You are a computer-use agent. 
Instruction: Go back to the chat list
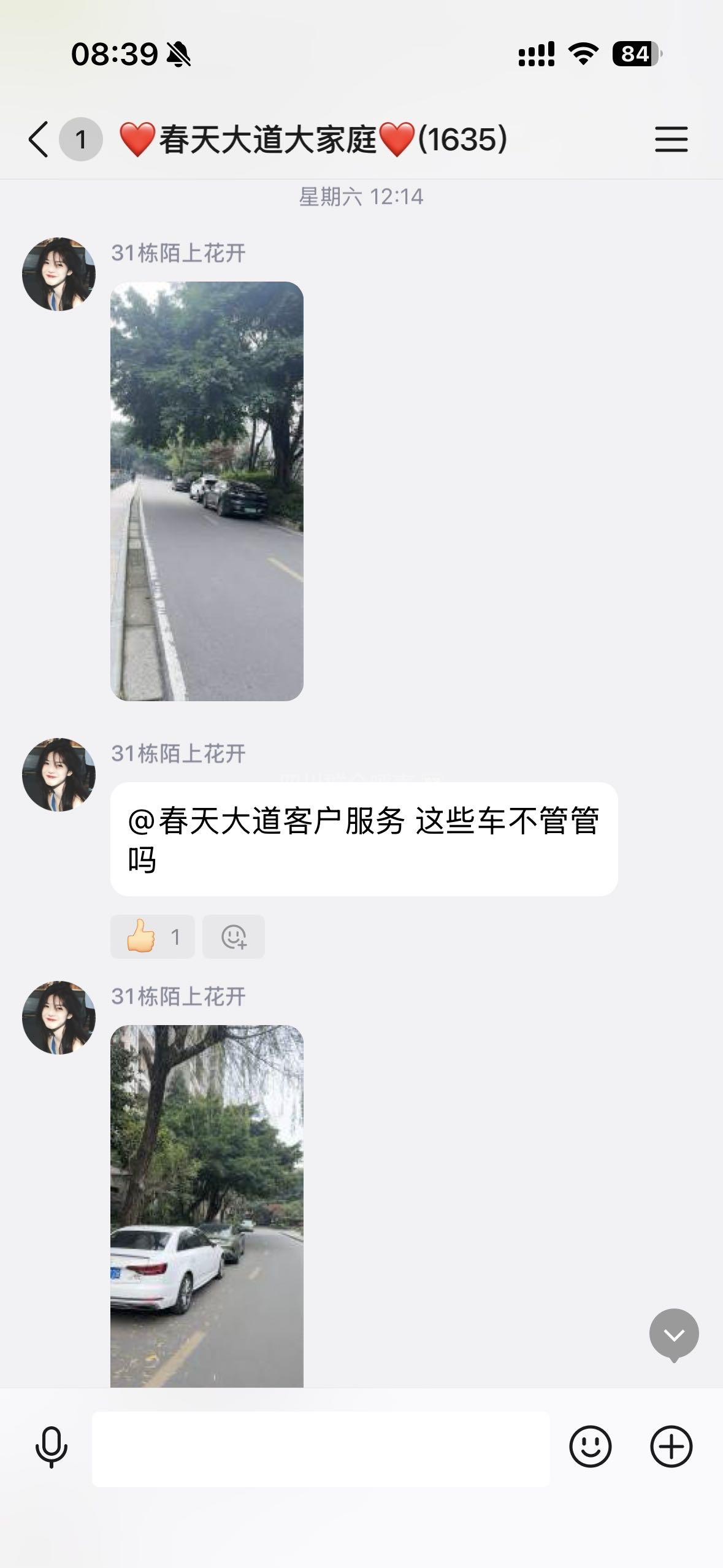39,139
